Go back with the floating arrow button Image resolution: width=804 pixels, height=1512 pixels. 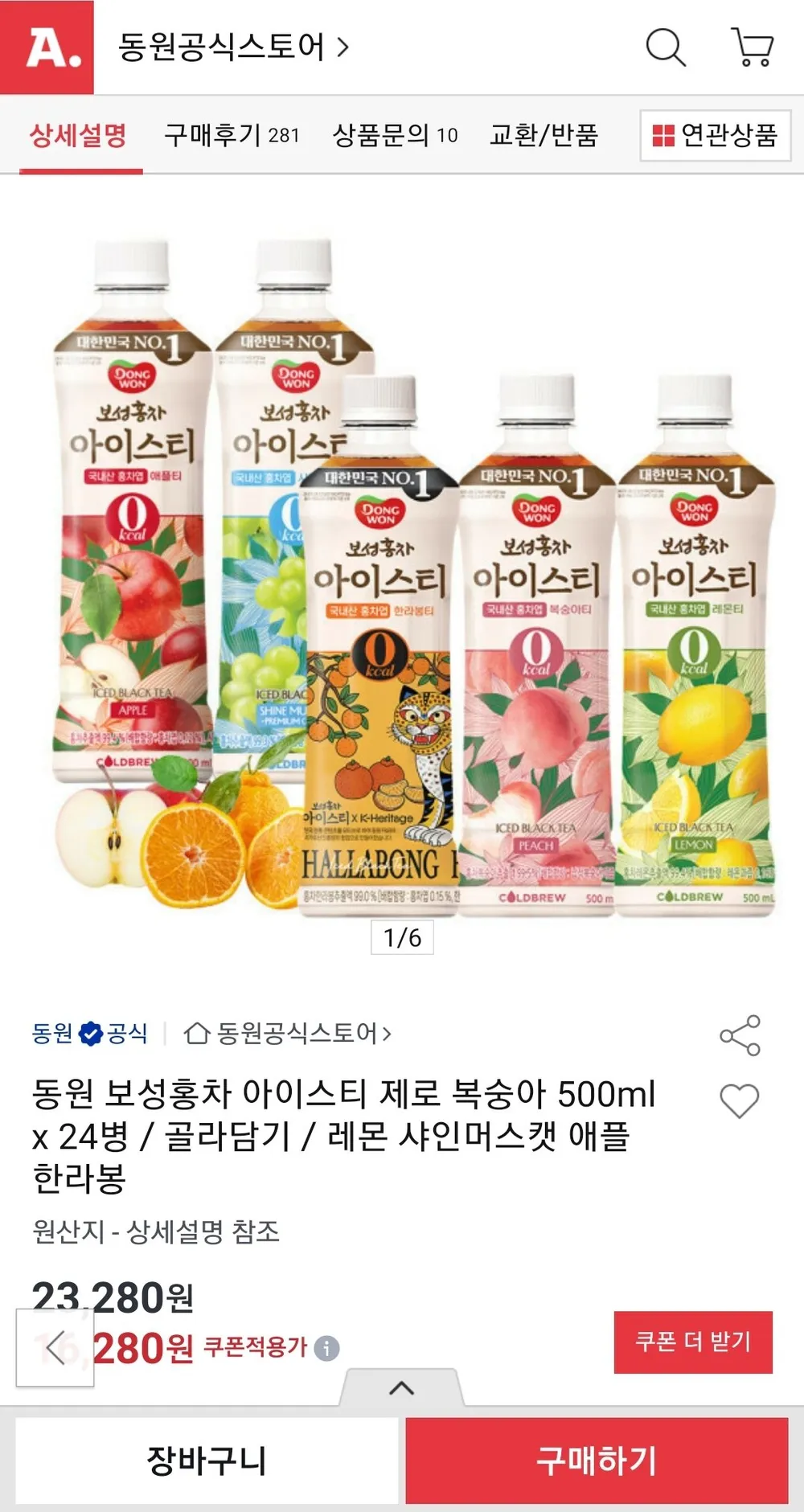pyautogui.click(x=55, y=1347)
